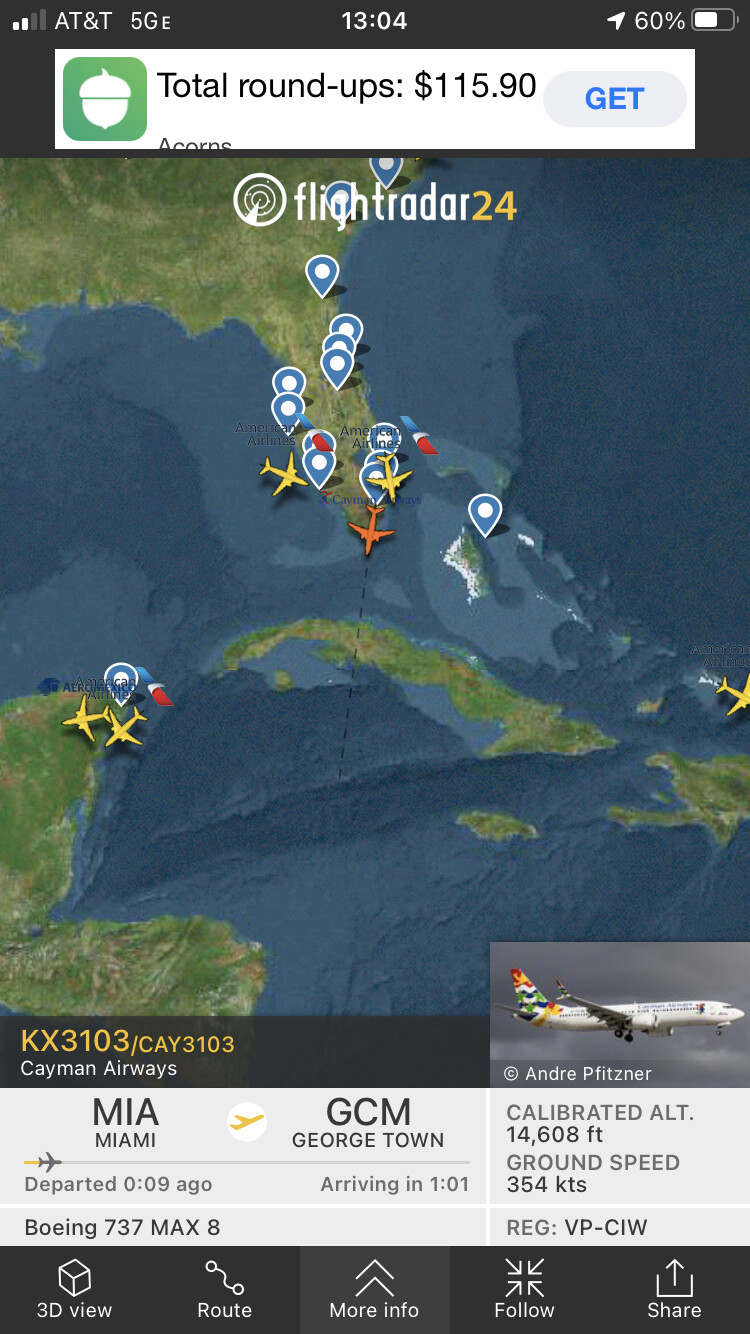Screen dimensions: 750x1334
Task: Expand More info panel
Action: coord(374,1289)
